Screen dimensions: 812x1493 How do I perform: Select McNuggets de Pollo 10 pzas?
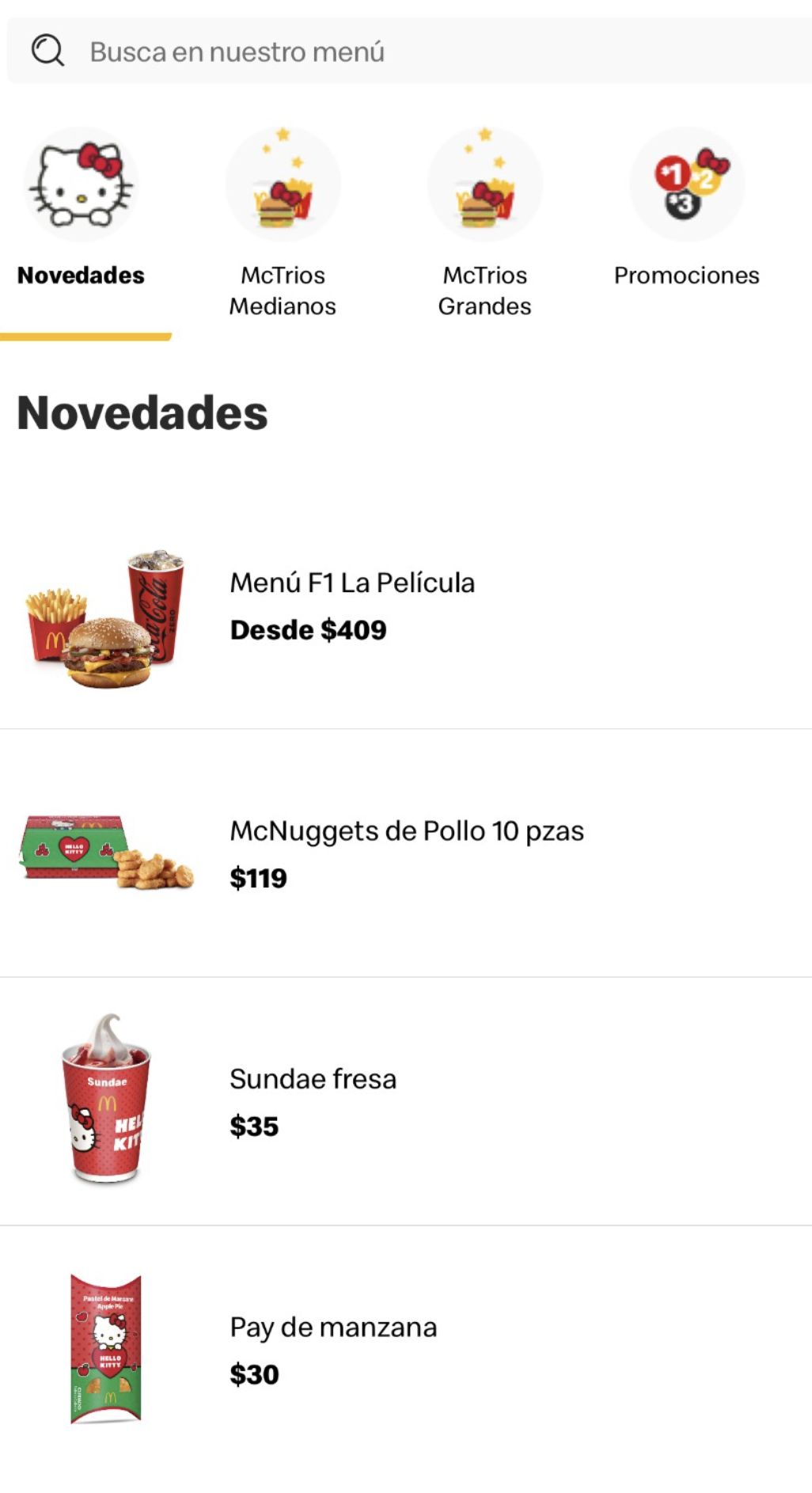(x=406, y=853)
